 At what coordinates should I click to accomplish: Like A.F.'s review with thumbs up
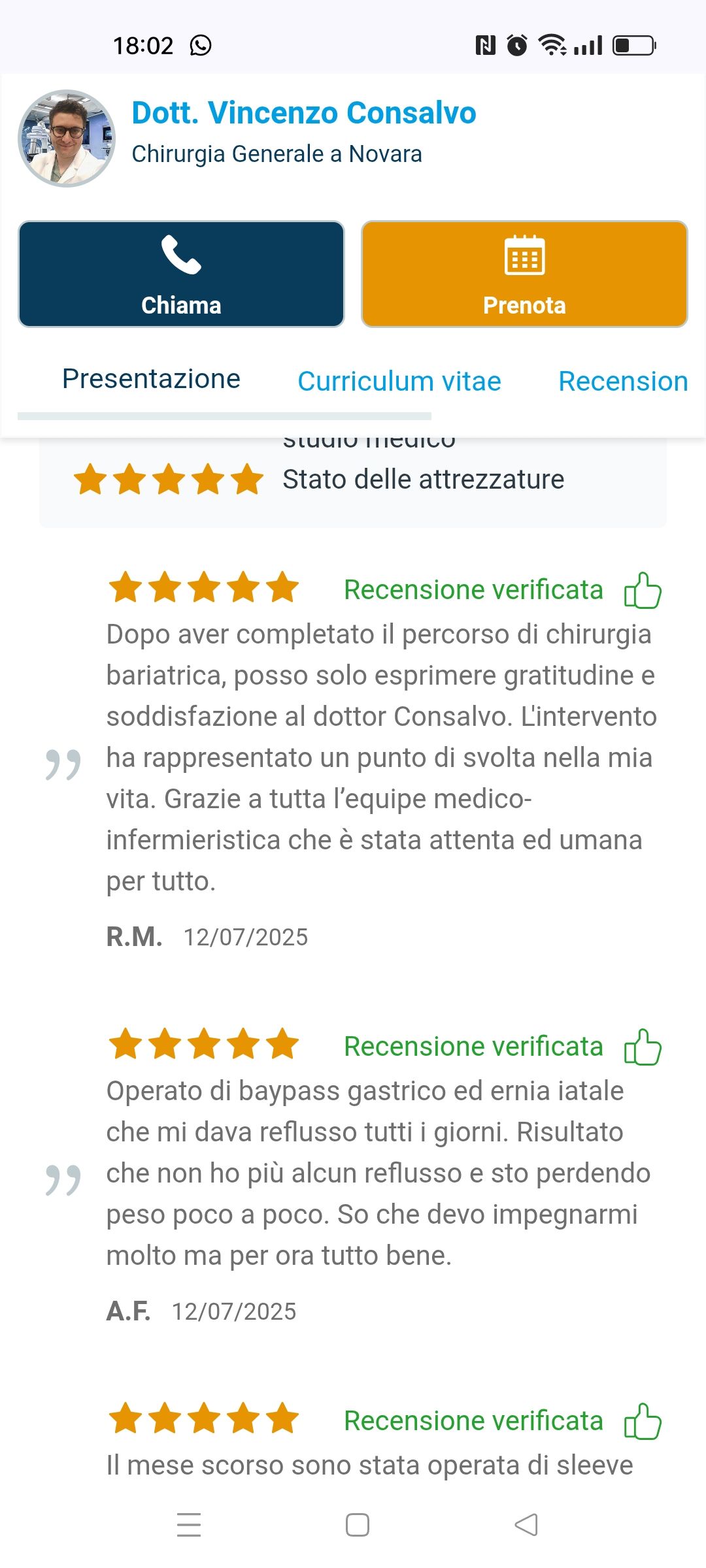643,1047
